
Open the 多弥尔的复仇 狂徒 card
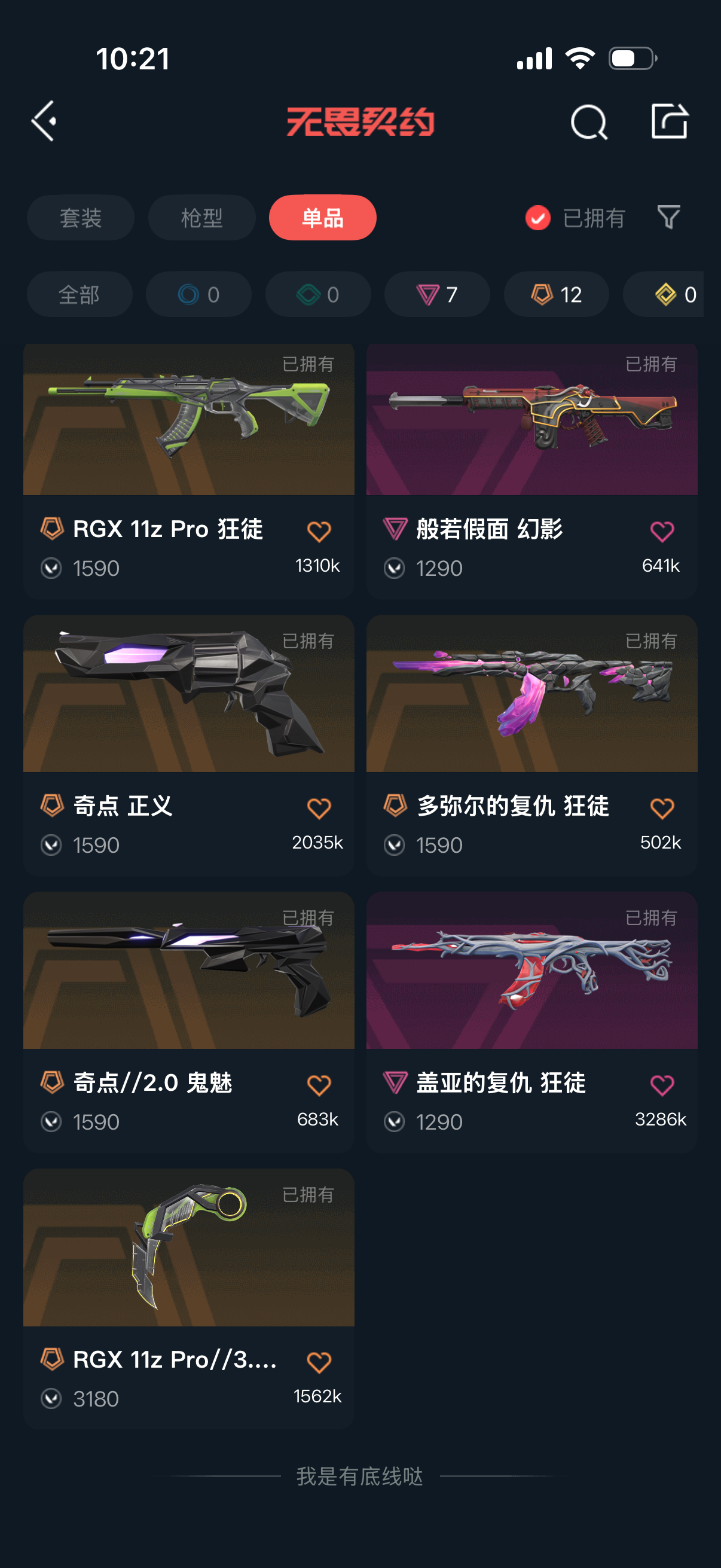[x=531, y=746]
